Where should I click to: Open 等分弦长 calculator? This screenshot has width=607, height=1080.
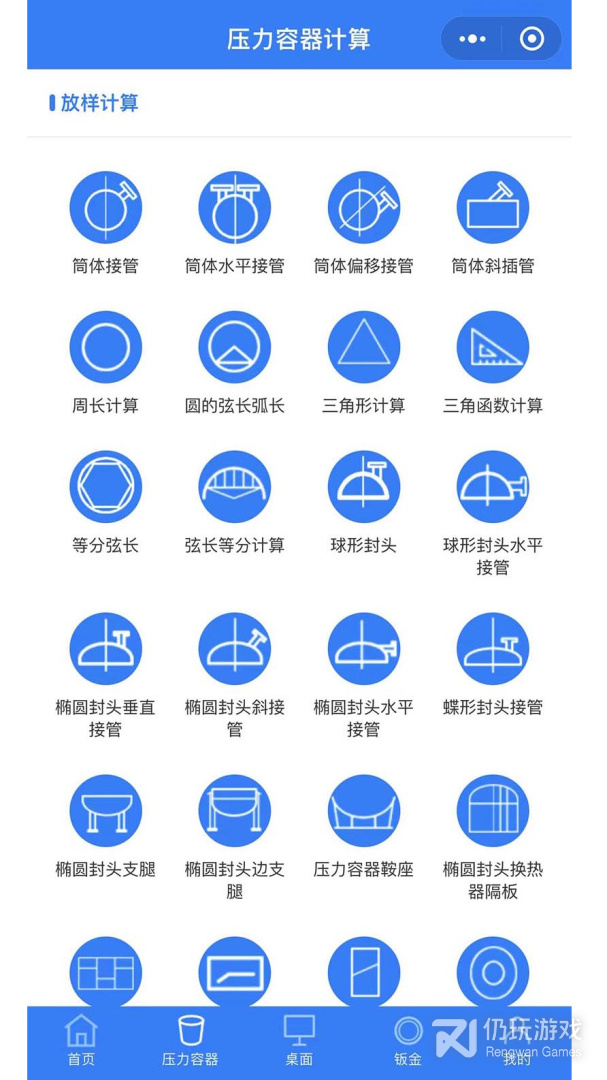click(x=105, y=488)
